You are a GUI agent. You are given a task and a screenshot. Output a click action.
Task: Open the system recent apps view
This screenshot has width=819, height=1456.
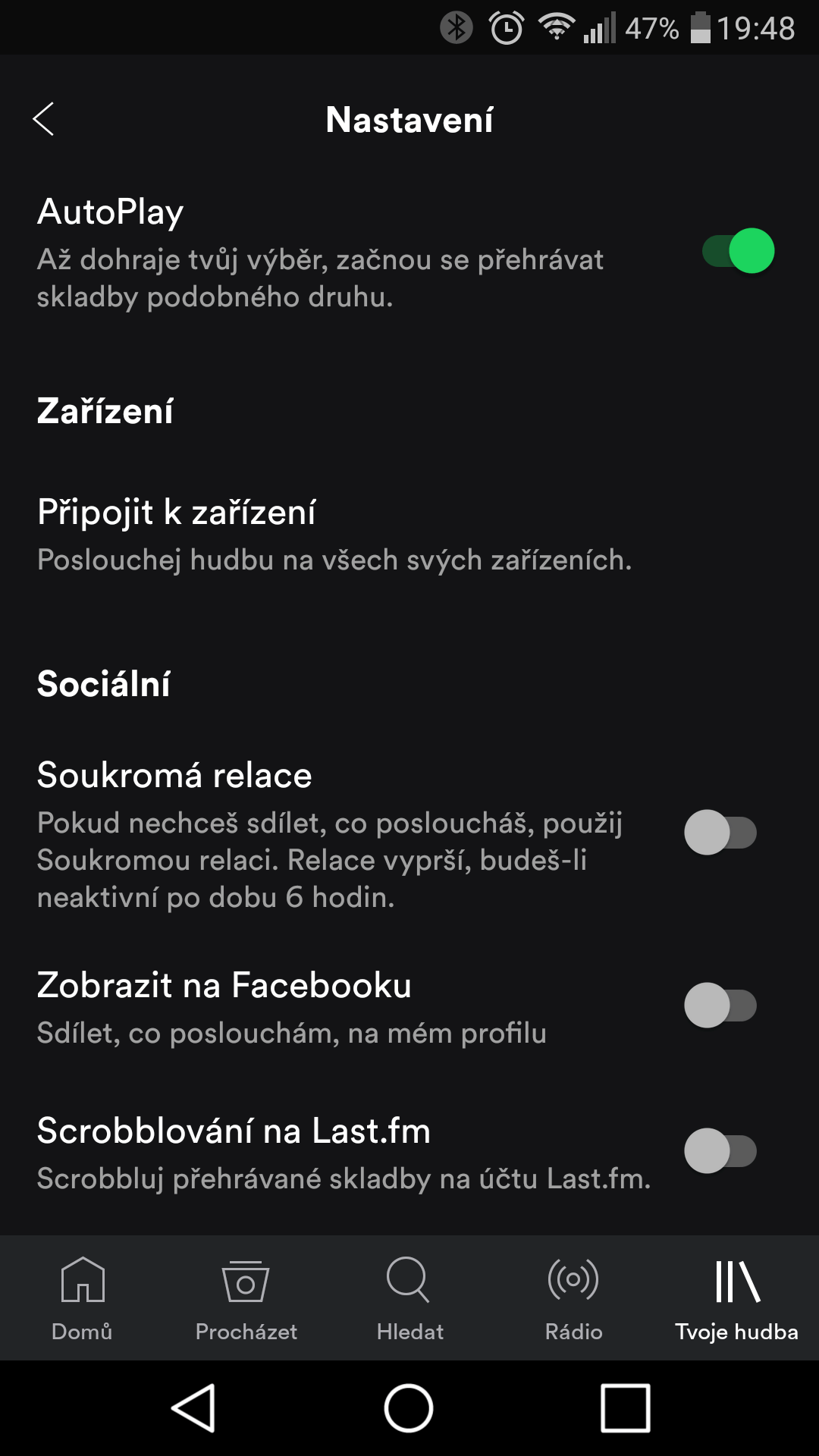click(626, 1408)
